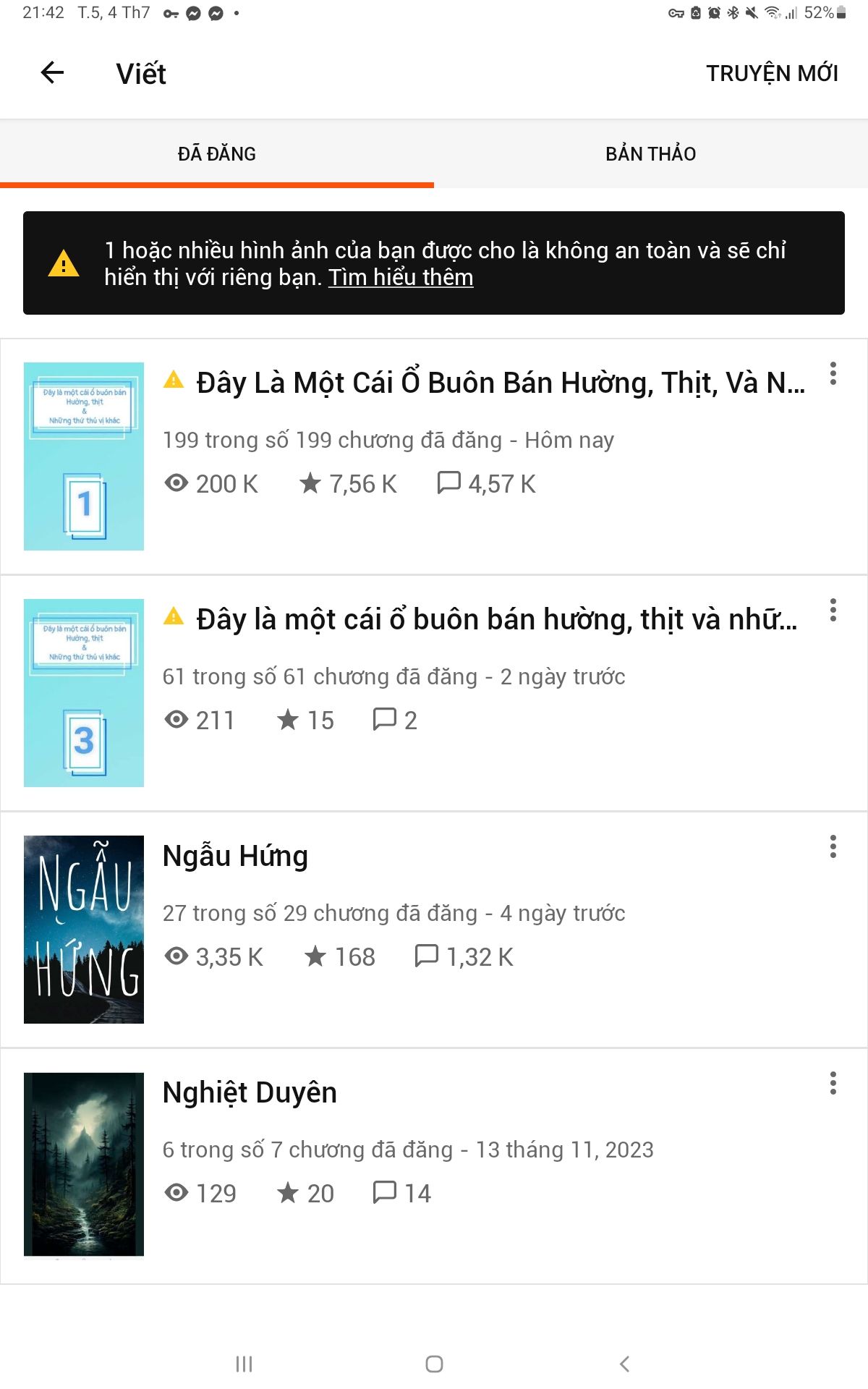The height and width of the screenshot is (1389, 868).
Task: Open recent apps from navigation bar
Action: [x=244, y=1364]
